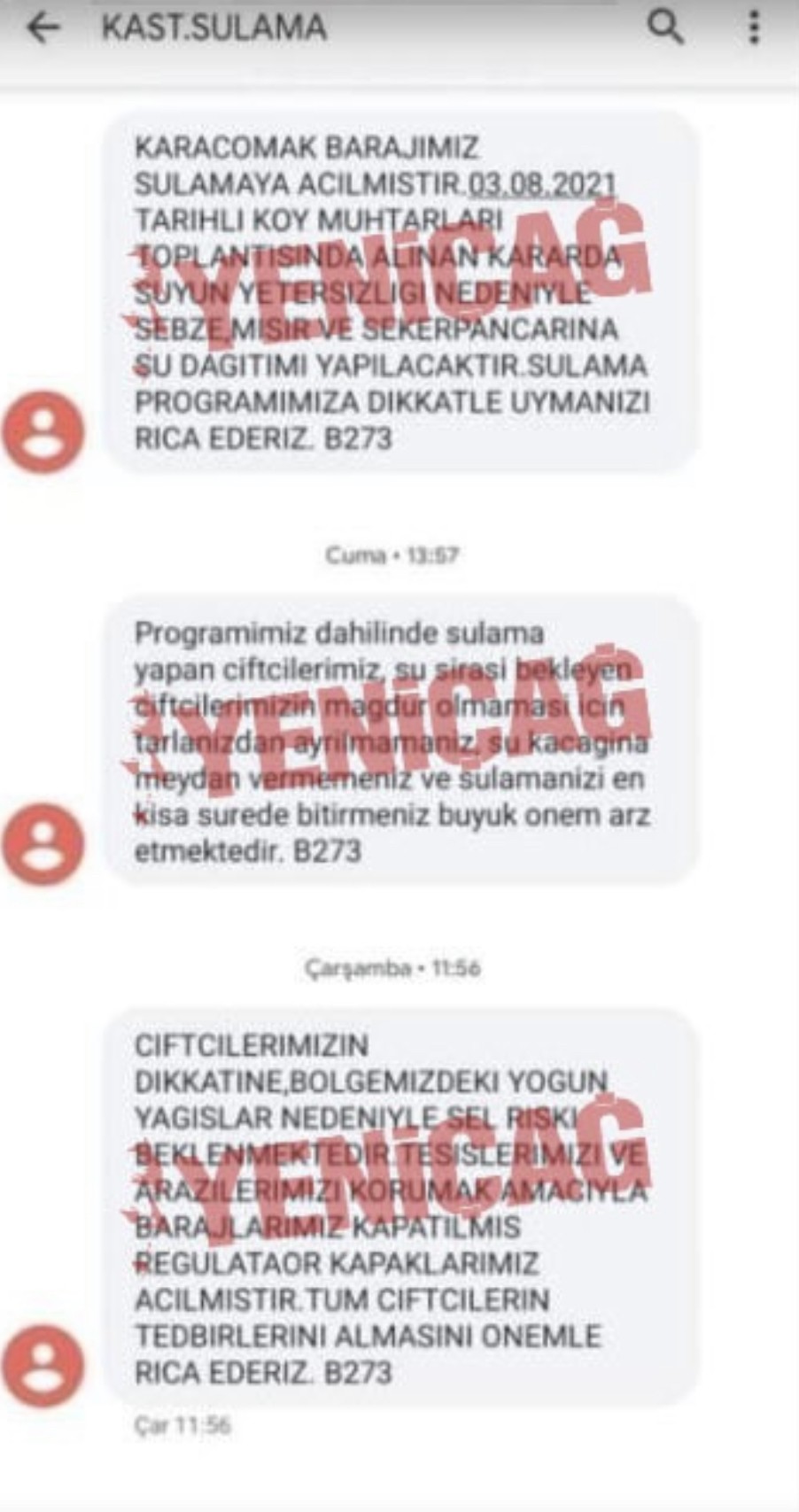
Task: Open the overflow menu
Action: point(754,28)
